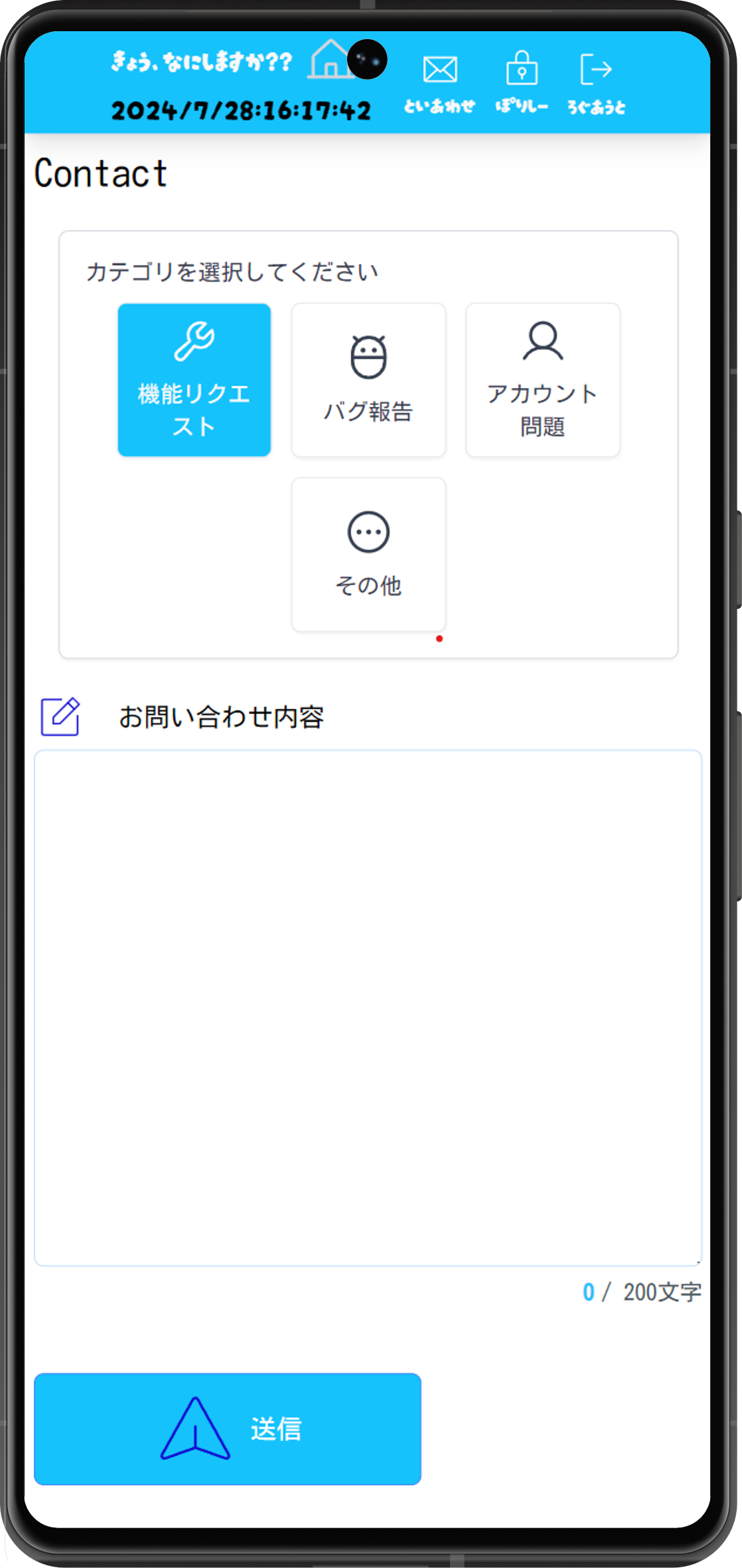Choose アカウント問題 category

543,380
